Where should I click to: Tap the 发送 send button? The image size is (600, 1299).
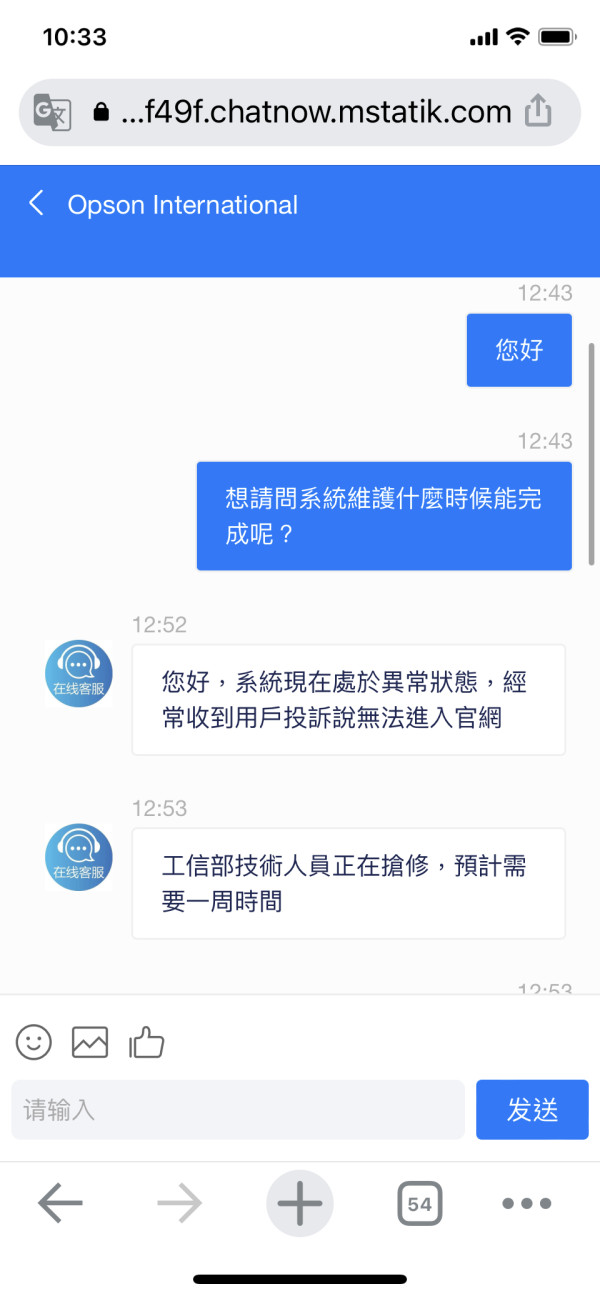click(532, 1109)
